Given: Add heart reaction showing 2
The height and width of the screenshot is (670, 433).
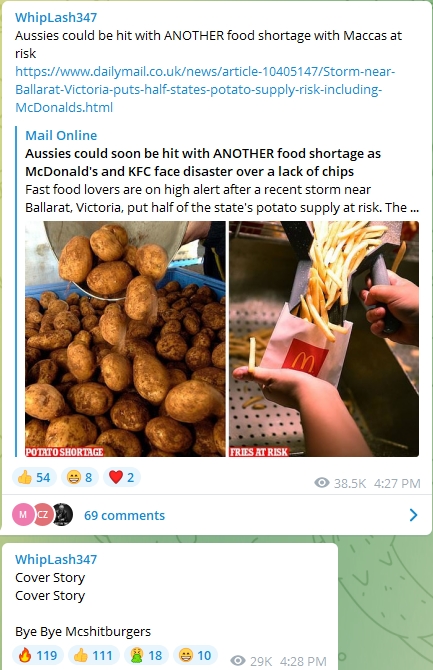Looking at the screenshot, I should pos(122,477).
